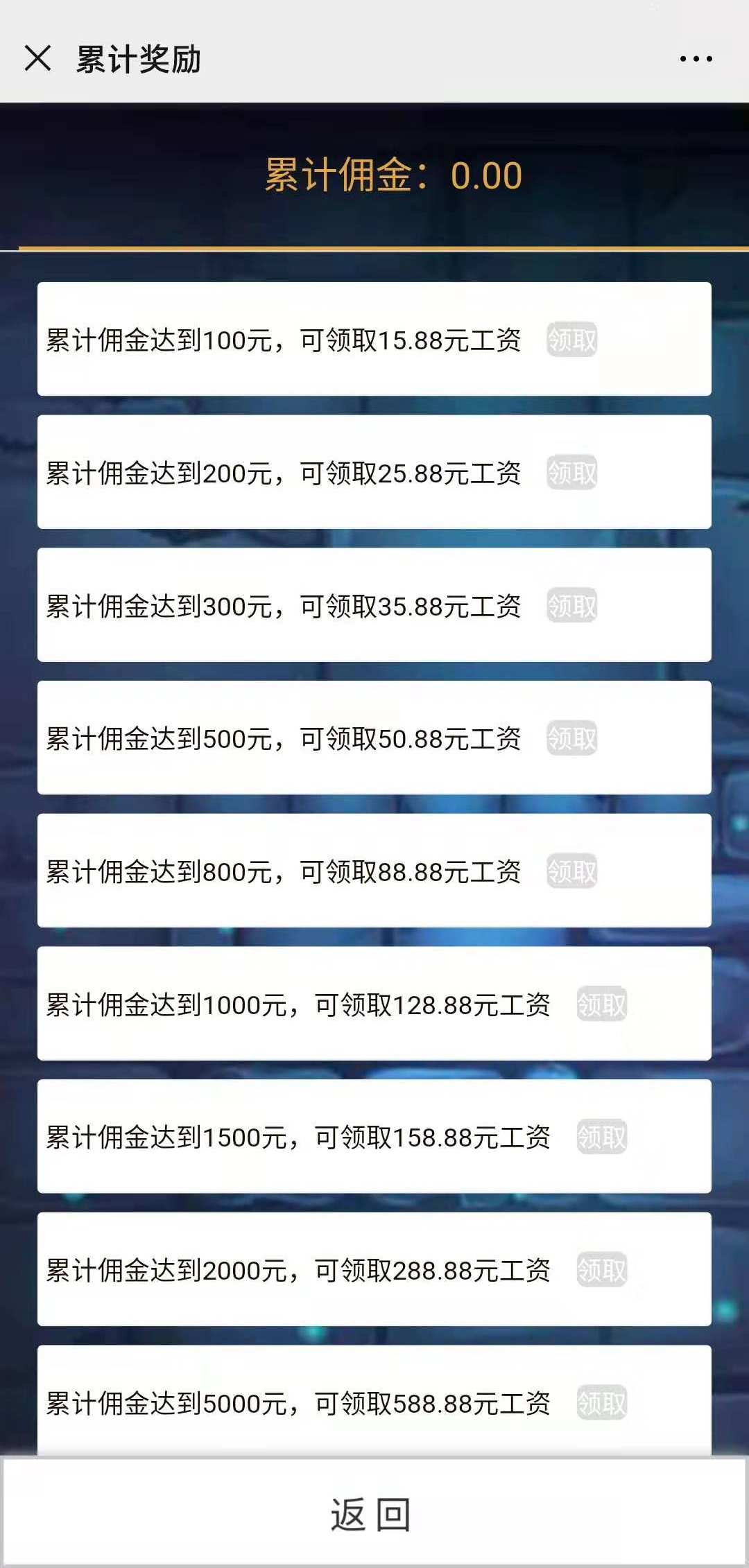Tap 领取 for the 5000元 tier
The image size is (749, 1568).
601,1403
